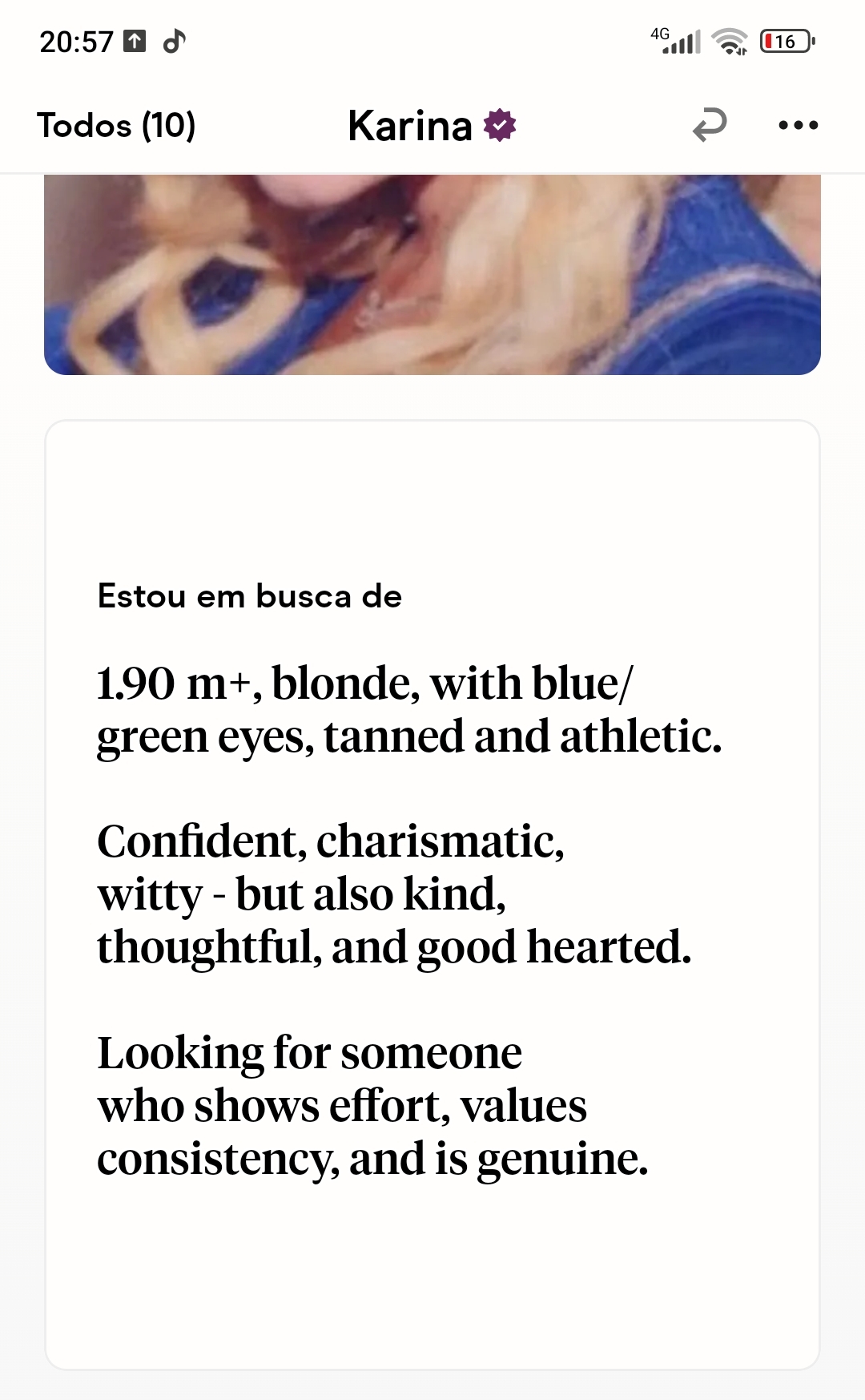Viewport: 865px width, 1400px height.
Task: Tap the undo arrow icon
Action: click(710, 125)
